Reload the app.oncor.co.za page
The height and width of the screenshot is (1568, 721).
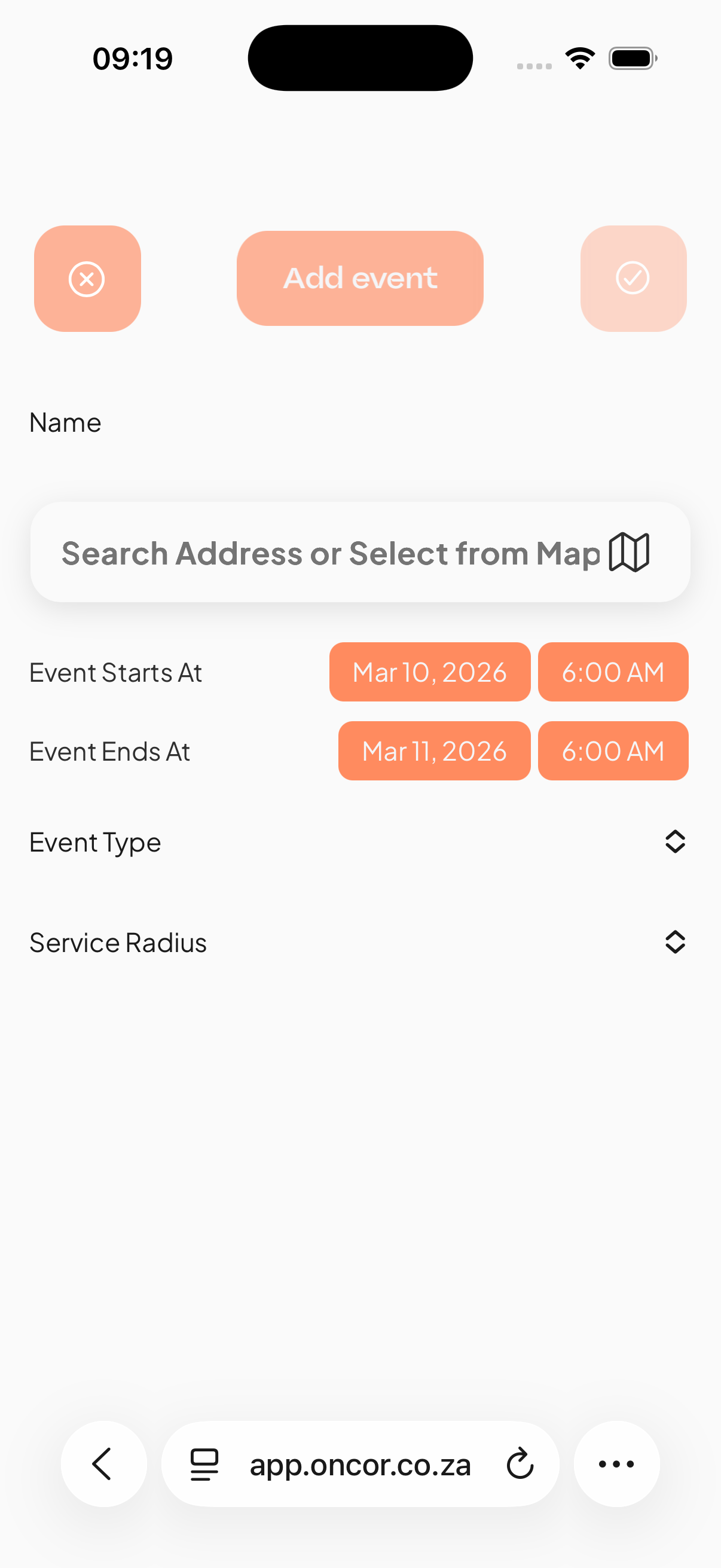[520, 1464]
